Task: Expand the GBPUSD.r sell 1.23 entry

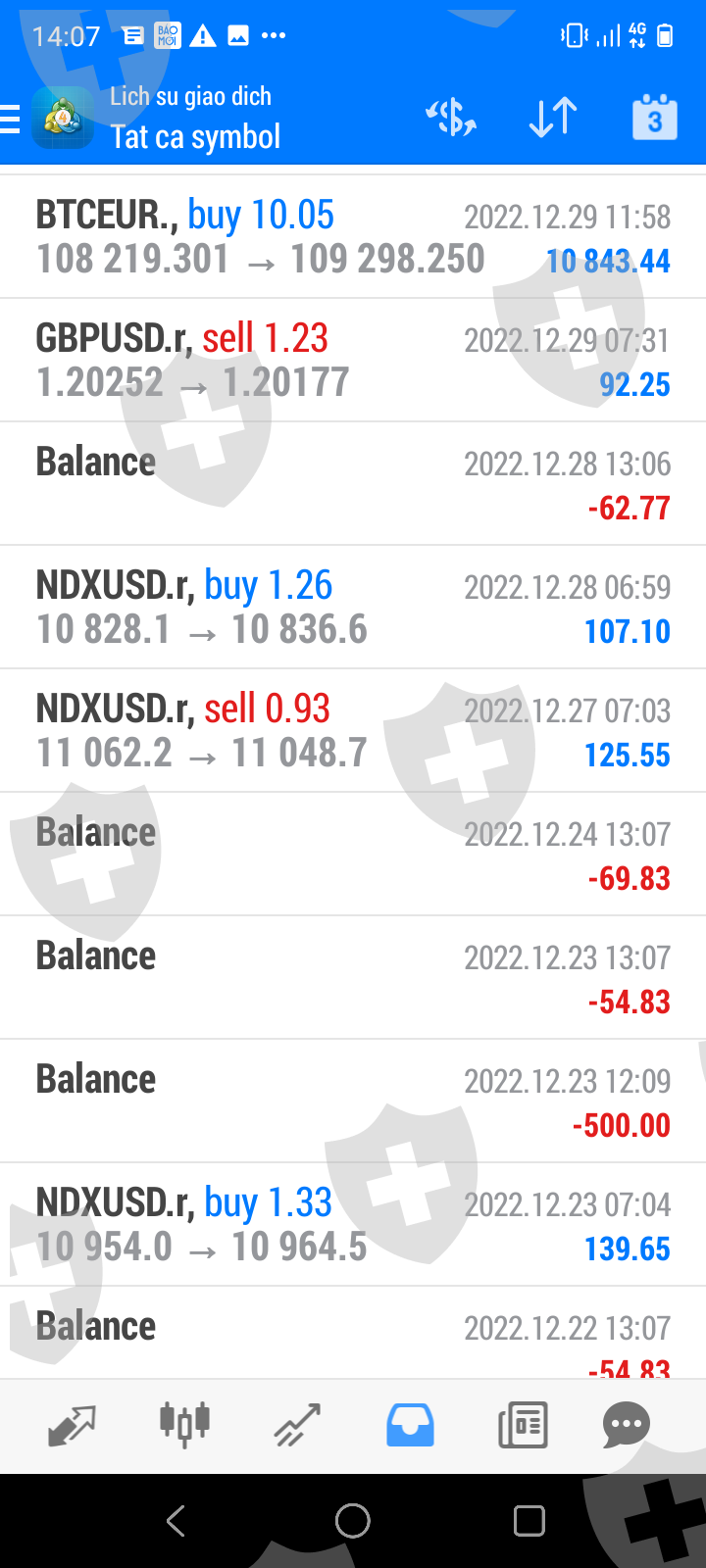Action: [x=353, y=361]
